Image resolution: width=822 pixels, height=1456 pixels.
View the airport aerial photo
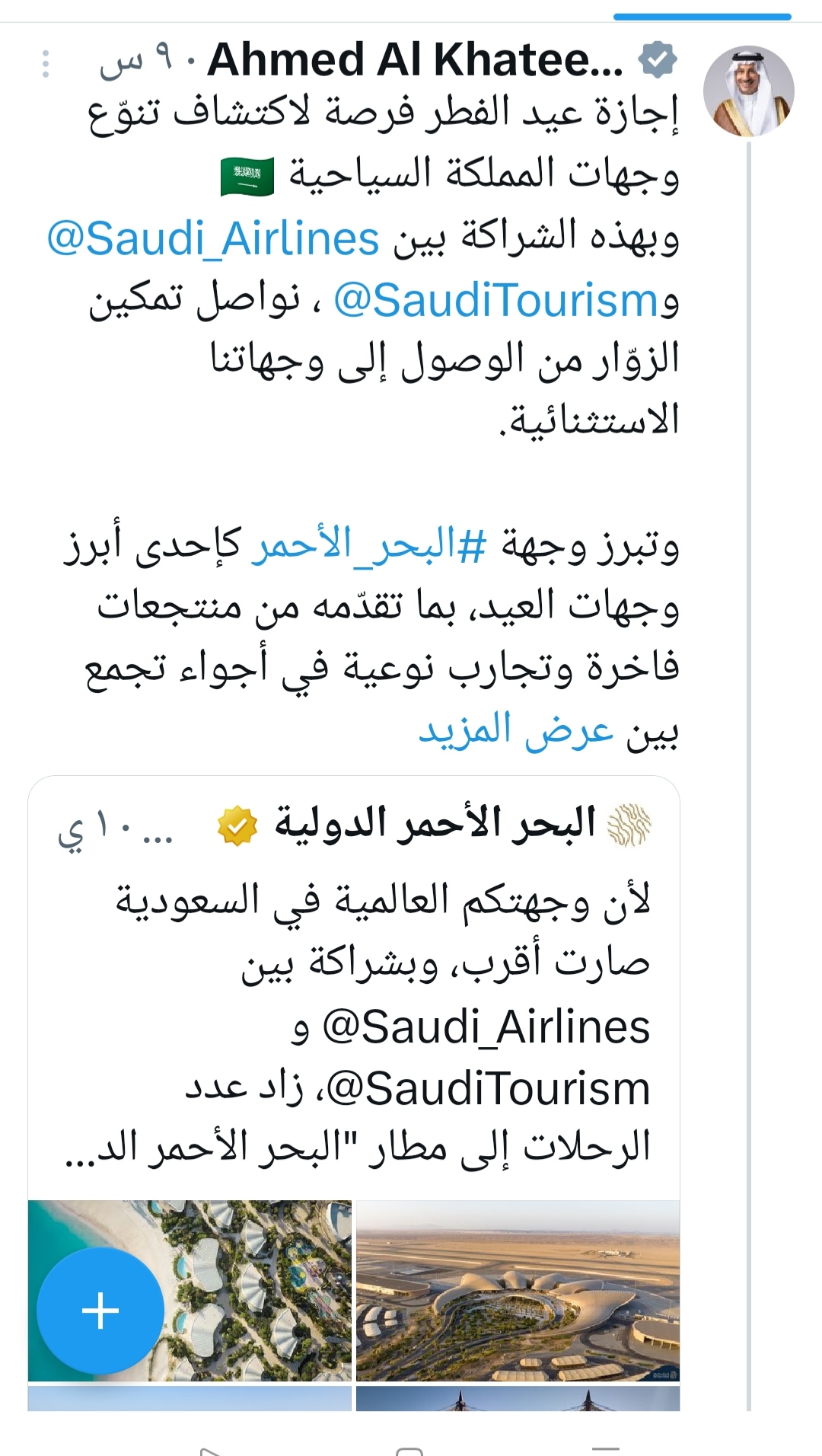(x=518, y=1290)
